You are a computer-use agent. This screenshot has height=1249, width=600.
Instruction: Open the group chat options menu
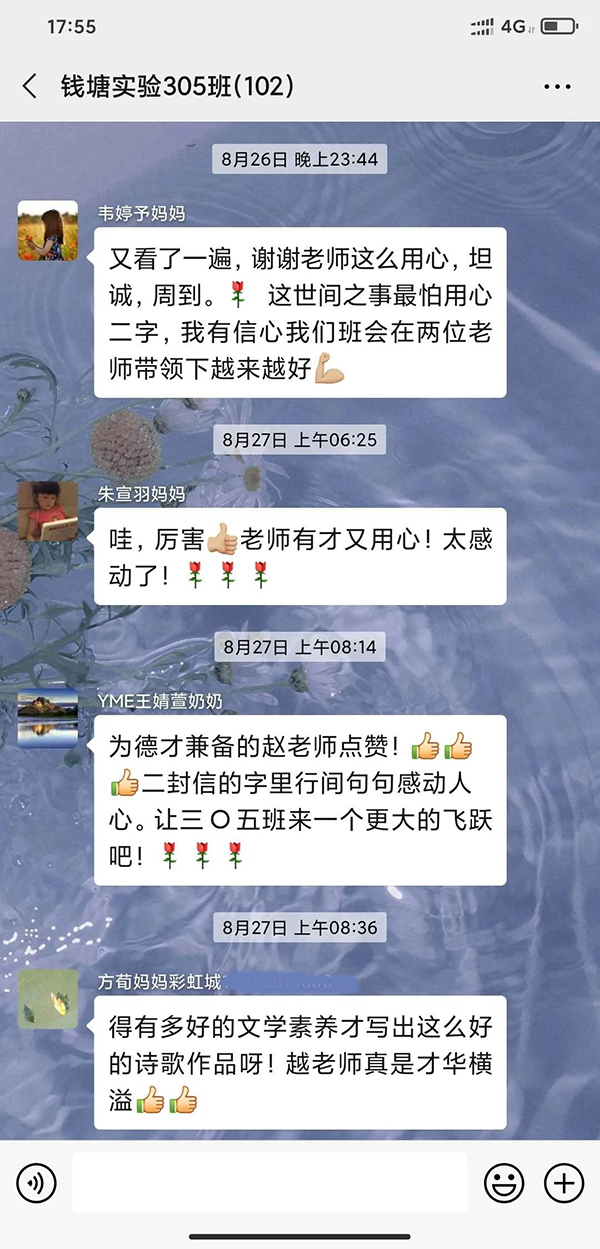(x=557, y=87)
